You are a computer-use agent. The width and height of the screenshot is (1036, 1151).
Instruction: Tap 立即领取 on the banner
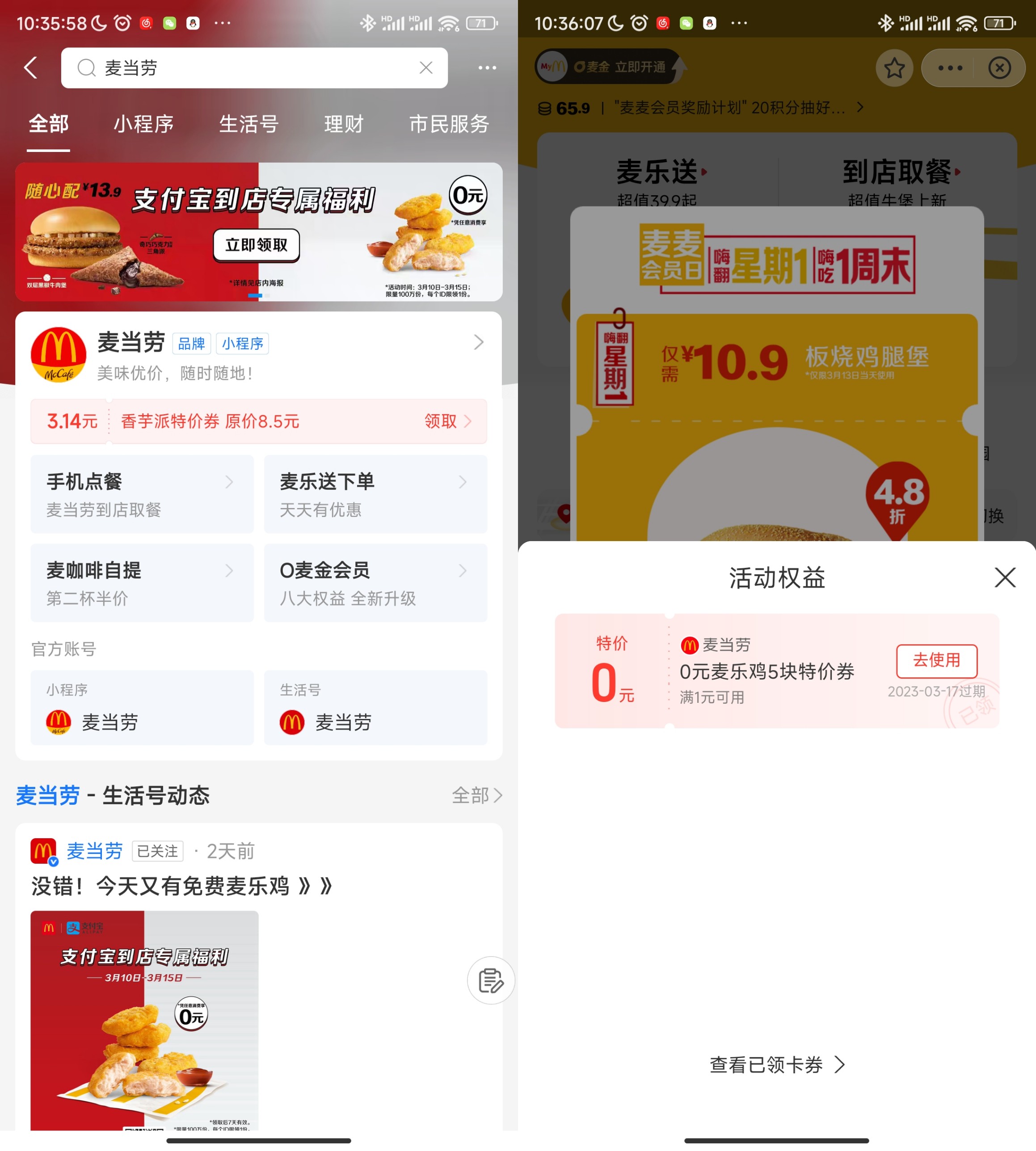[x=256, y=245]
